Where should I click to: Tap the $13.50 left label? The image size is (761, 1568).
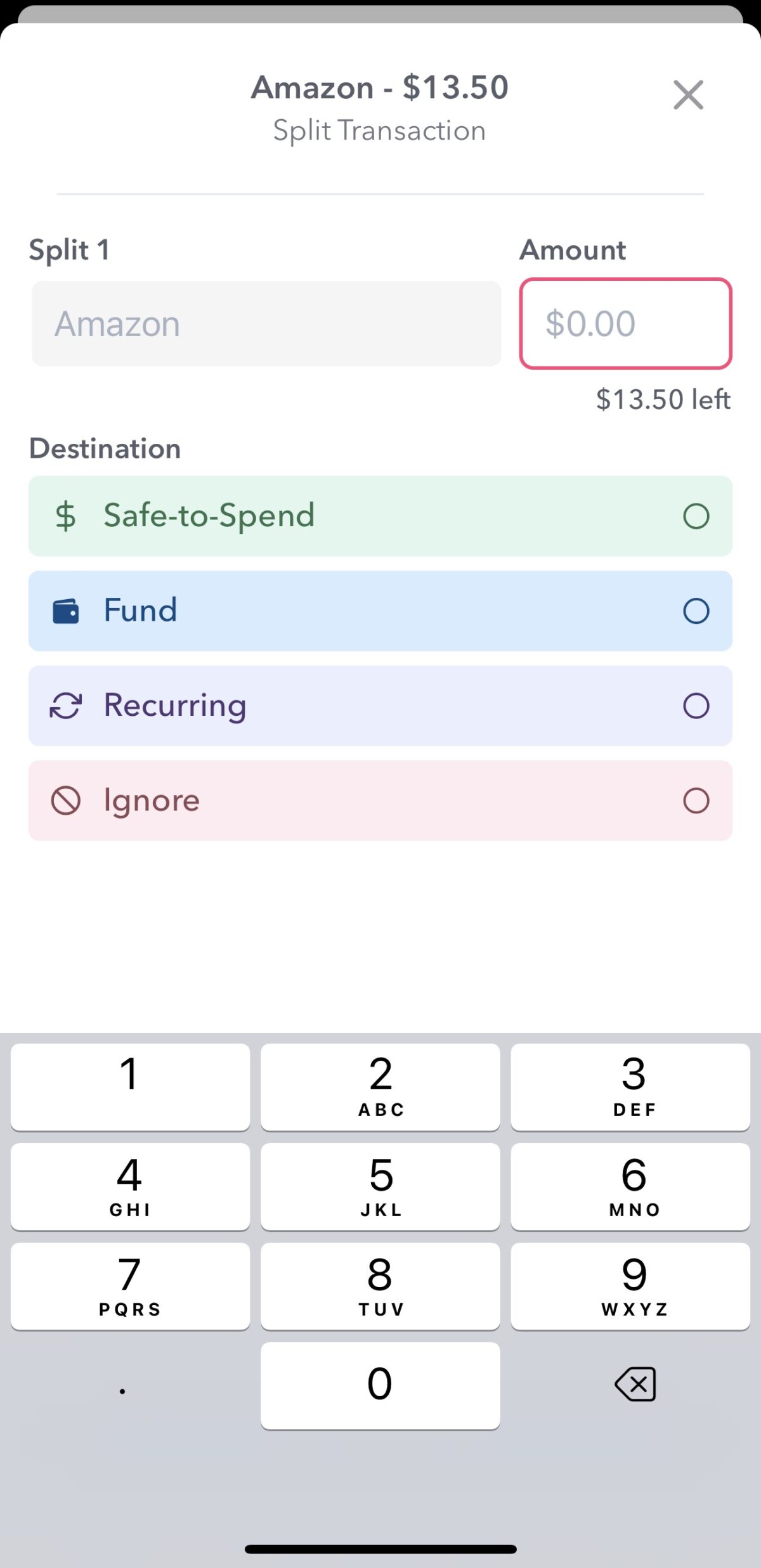[661, 399]
